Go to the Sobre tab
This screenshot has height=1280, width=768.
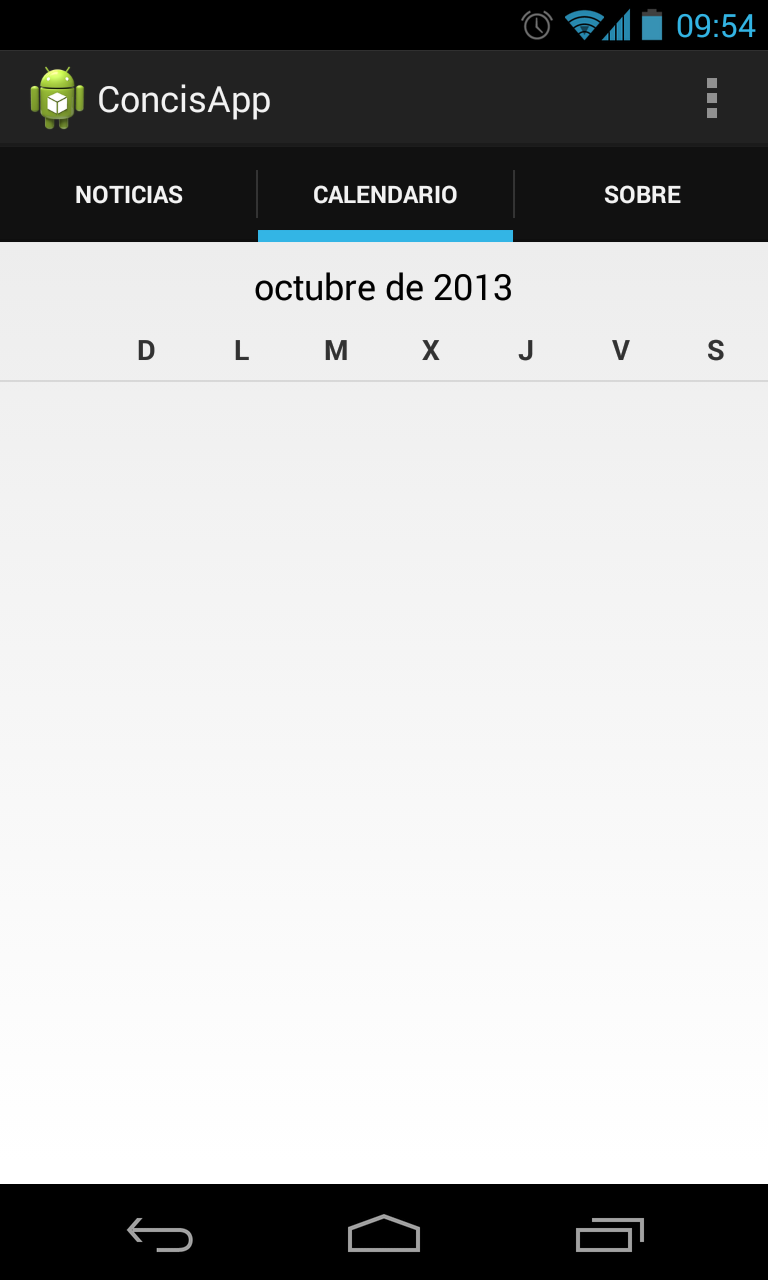642,195
